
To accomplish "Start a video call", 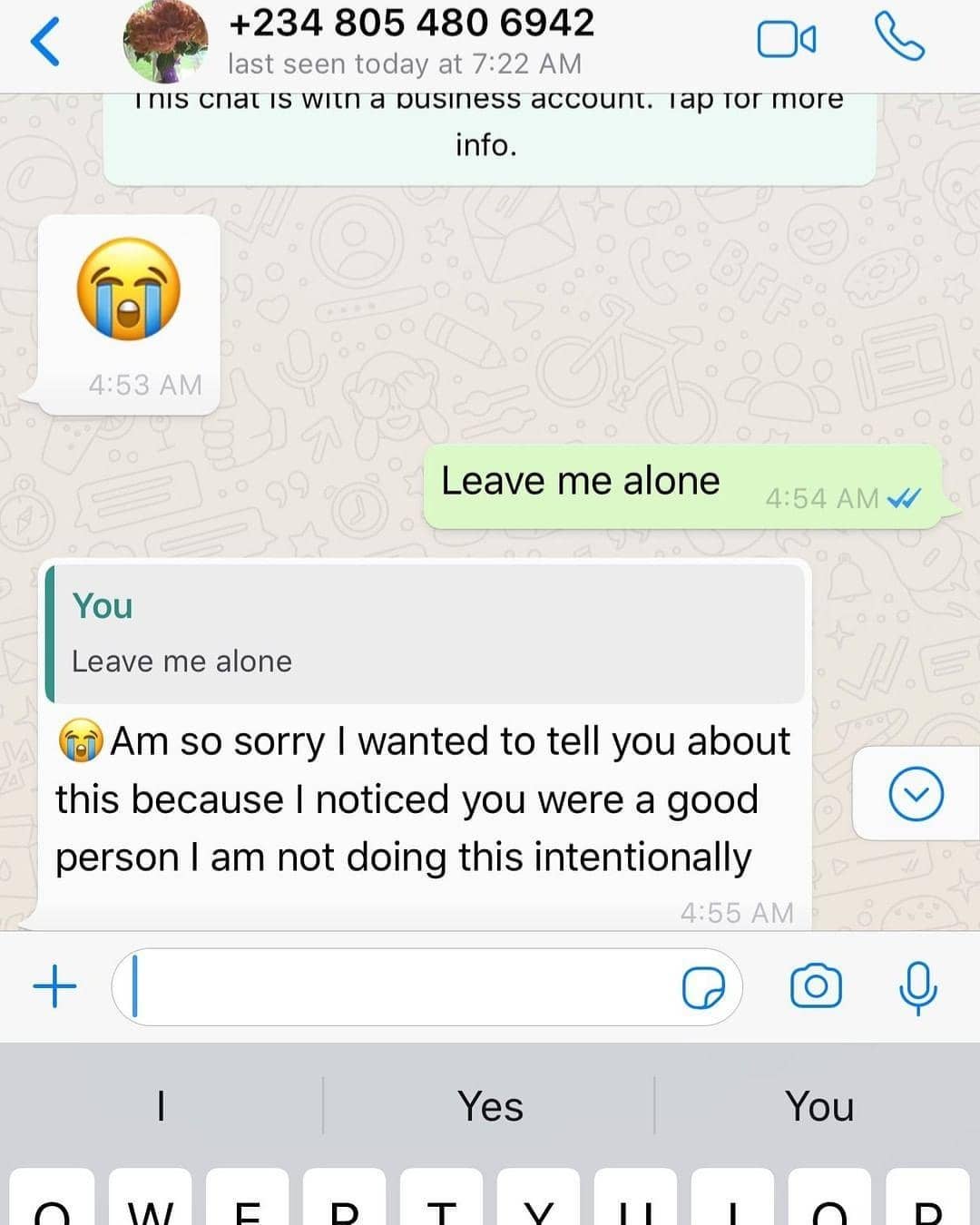I will (786, 40).
